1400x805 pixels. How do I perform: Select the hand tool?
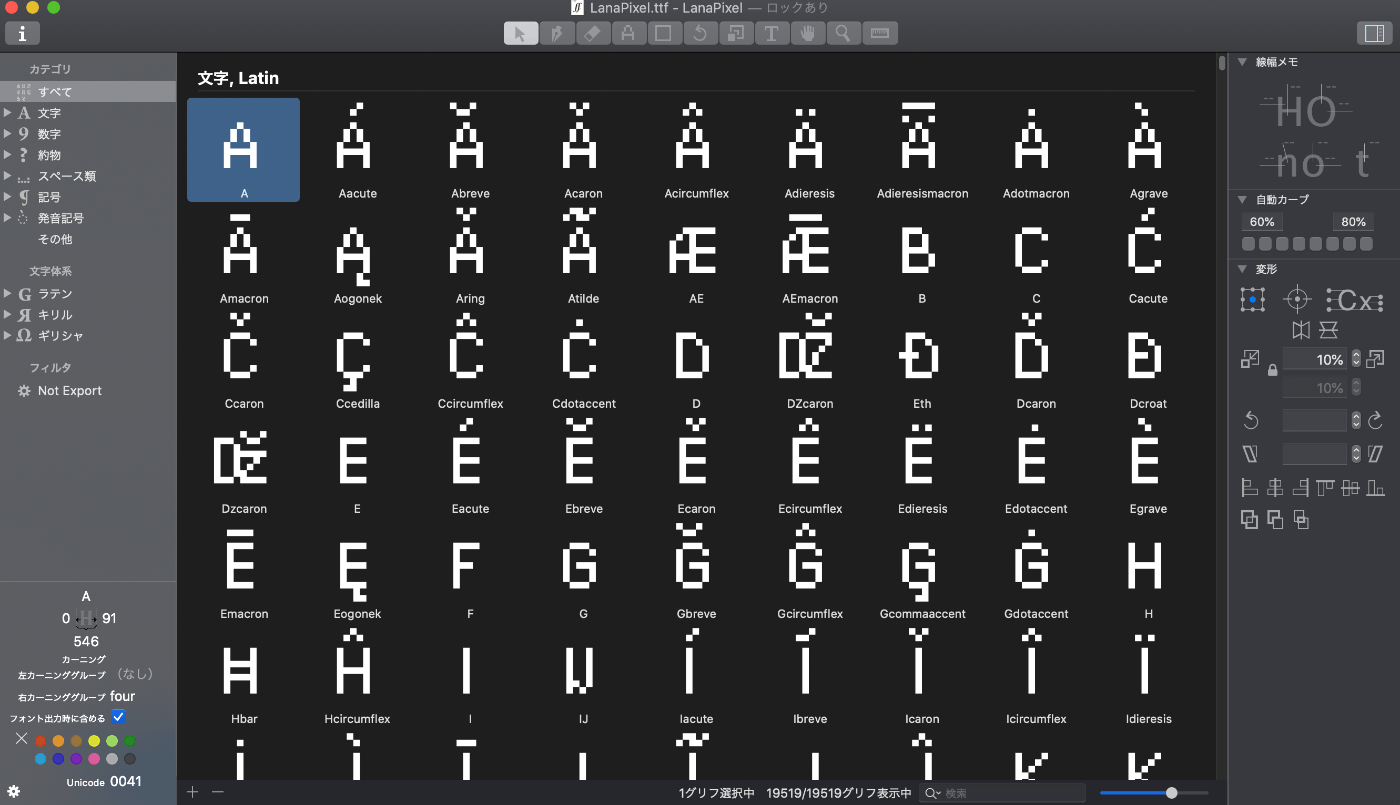(807, 33)
